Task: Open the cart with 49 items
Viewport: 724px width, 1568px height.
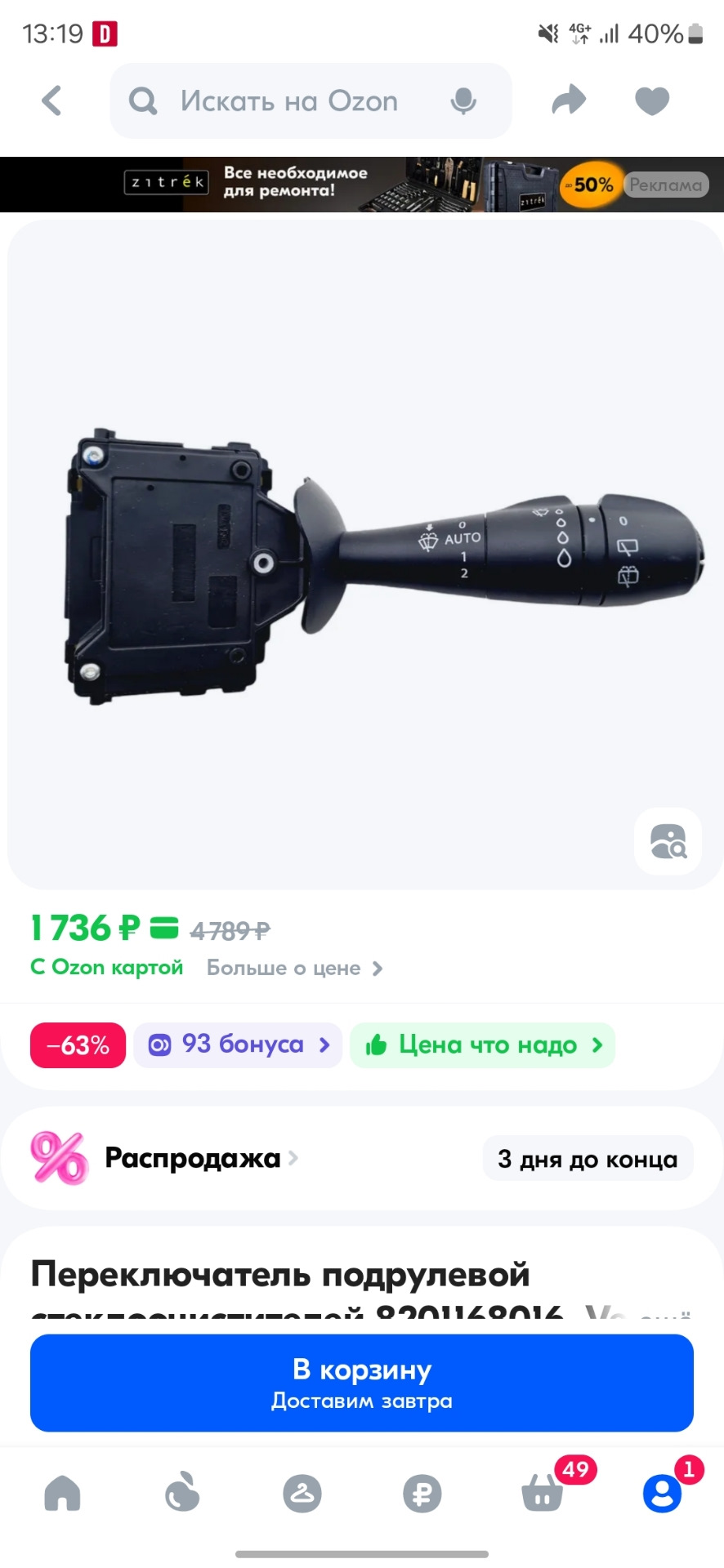Action: pyautogui.click(x=543, y=1494)
